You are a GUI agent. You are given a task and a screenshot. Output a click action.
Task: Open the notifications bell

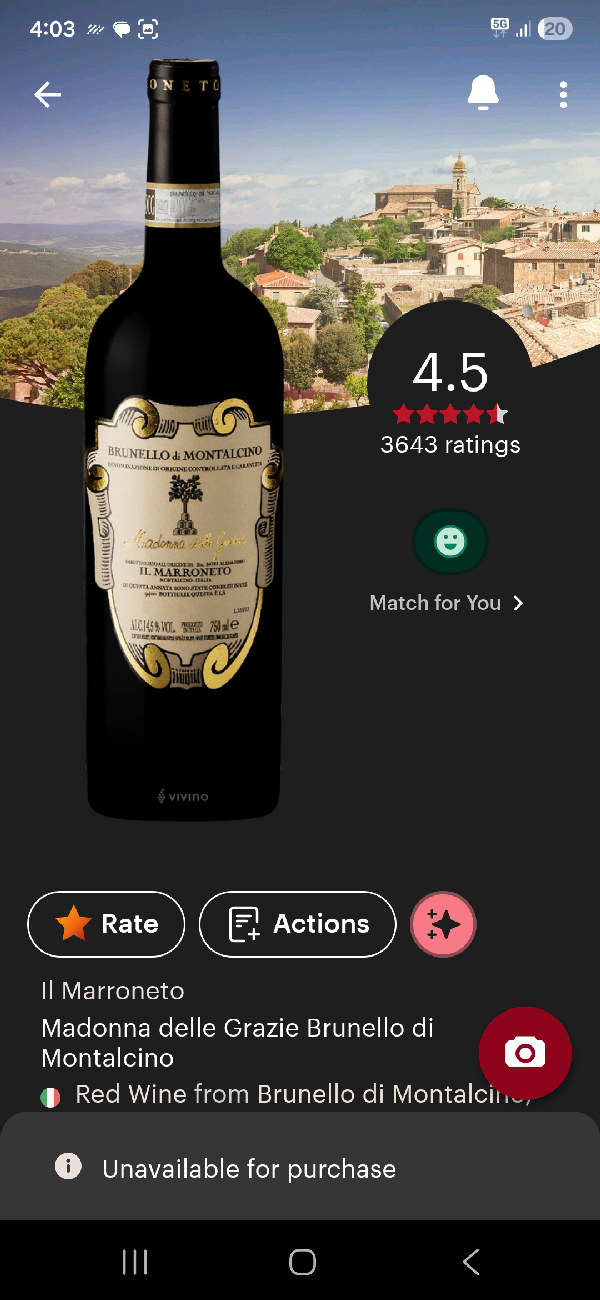(483, 93)
